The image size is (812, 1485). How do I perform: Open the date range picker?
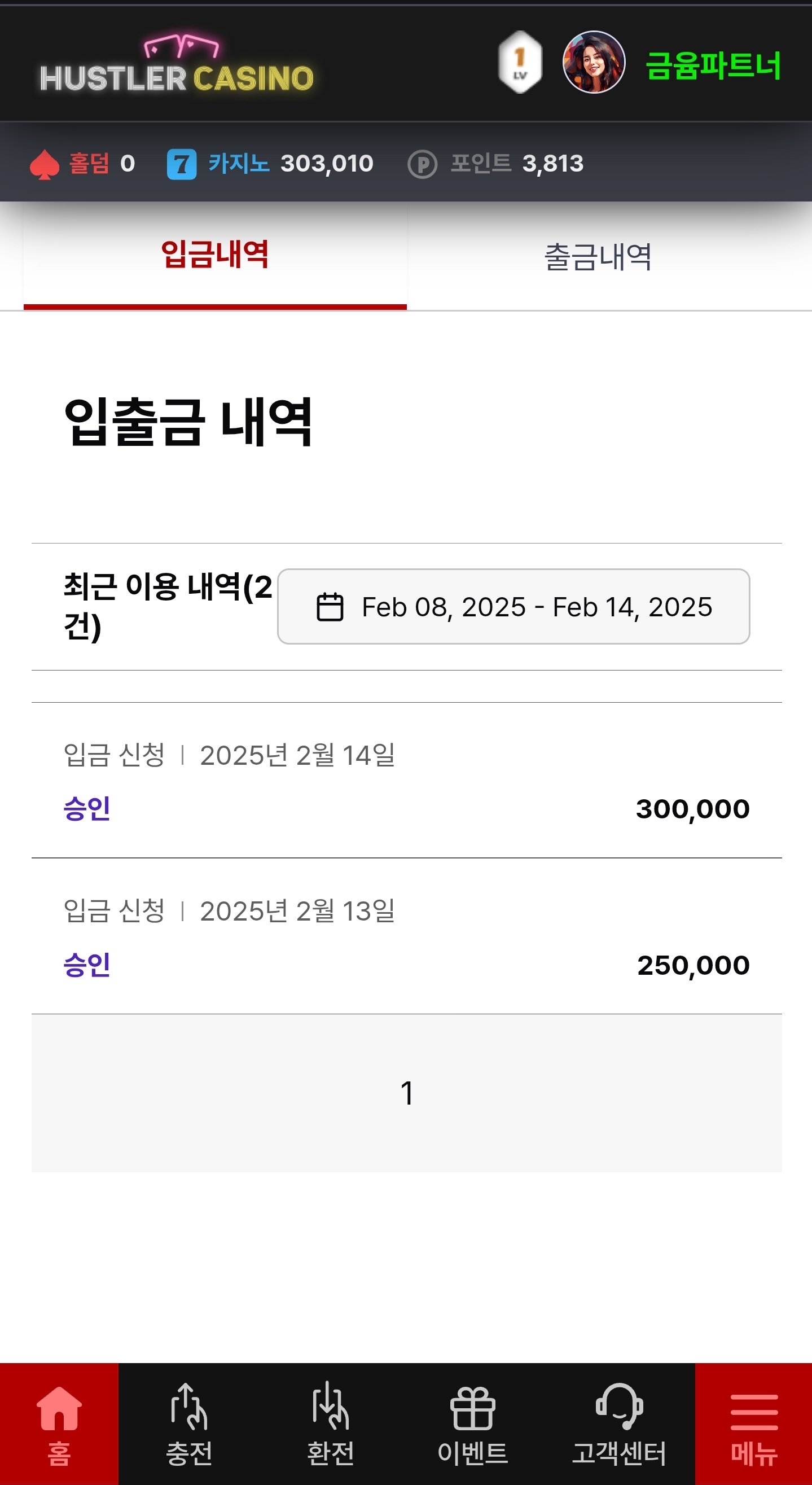tap(513, 606)
